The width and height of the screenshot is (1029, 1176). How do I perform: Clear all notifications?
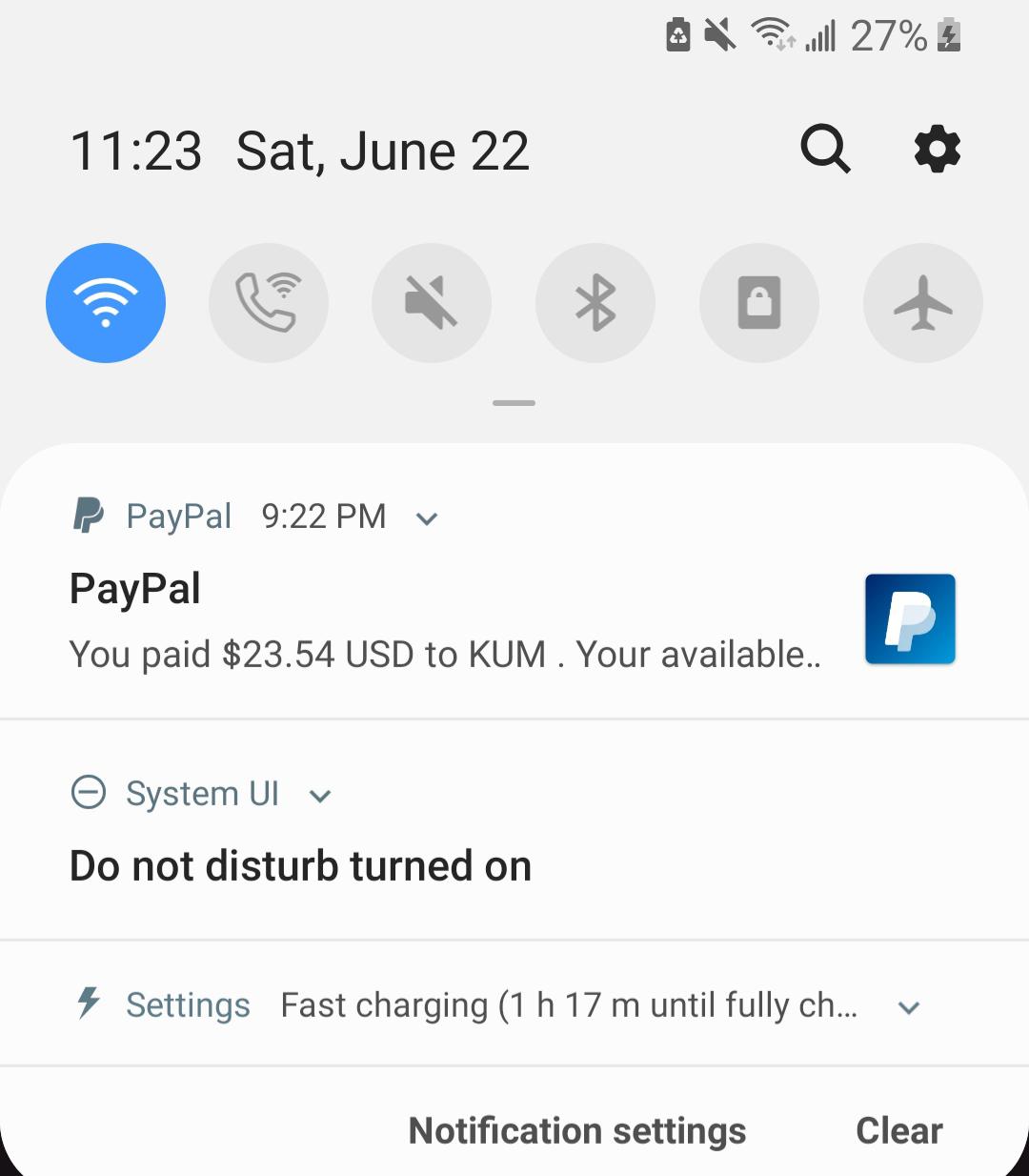click(x=898, y=1130)
